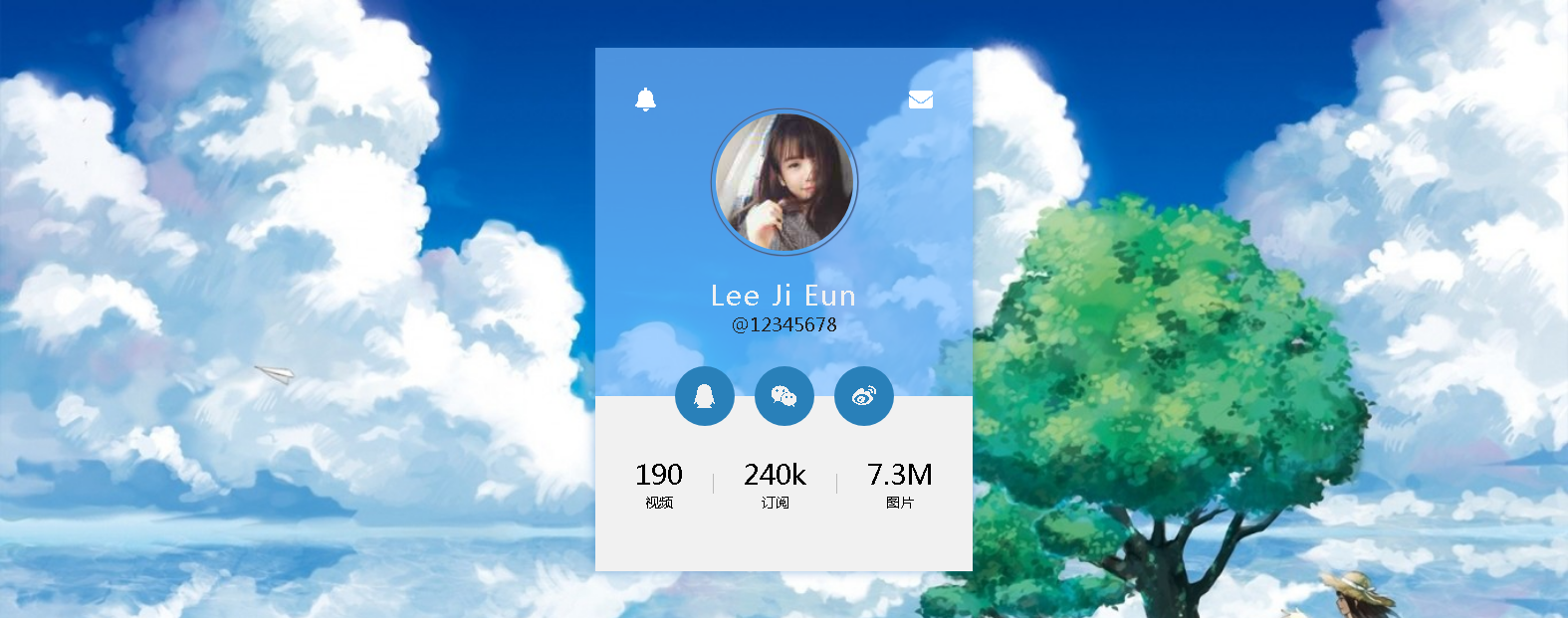
Task: Open the Weibo social link
Action: coord(864,396)
